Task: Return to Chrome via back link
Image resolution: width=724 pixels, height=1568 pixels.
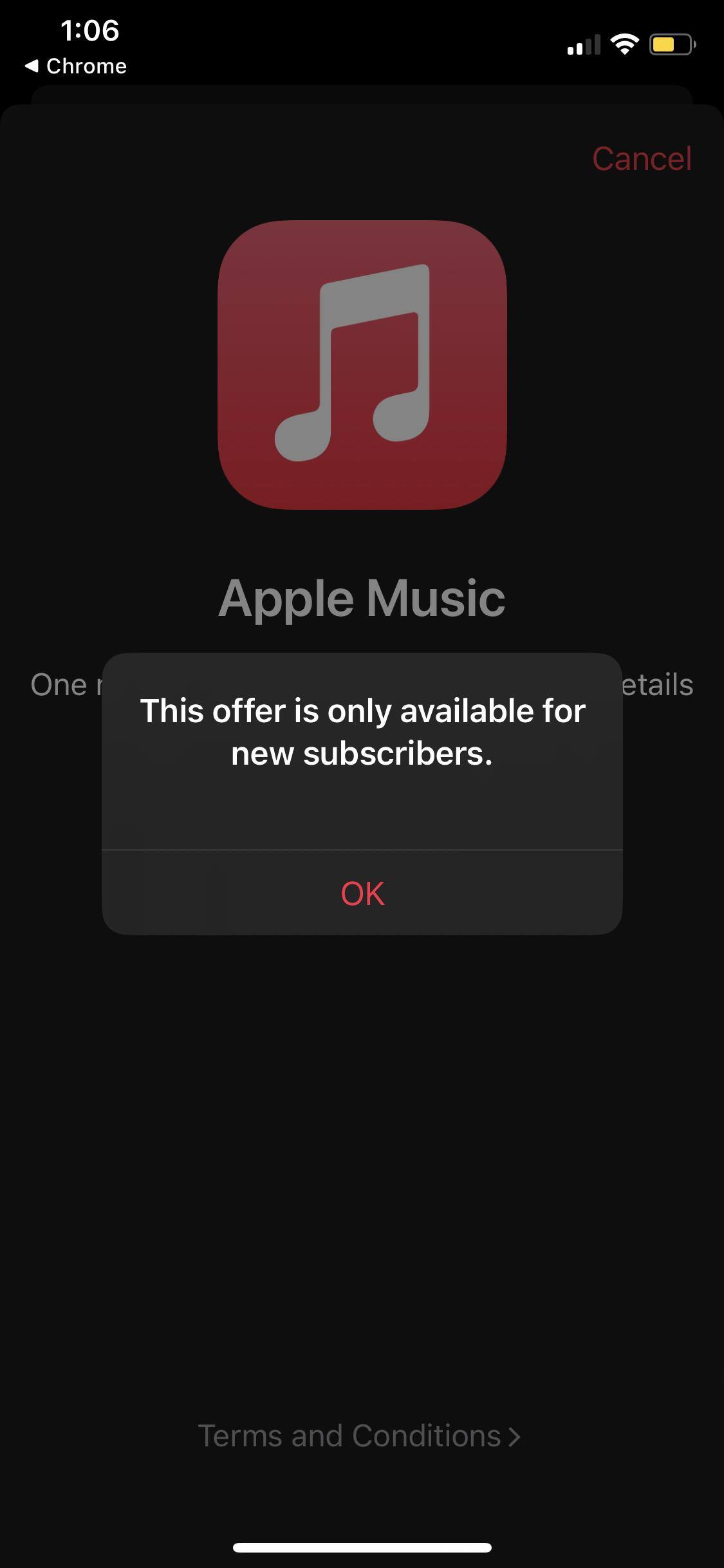Action: pos(76,66)
